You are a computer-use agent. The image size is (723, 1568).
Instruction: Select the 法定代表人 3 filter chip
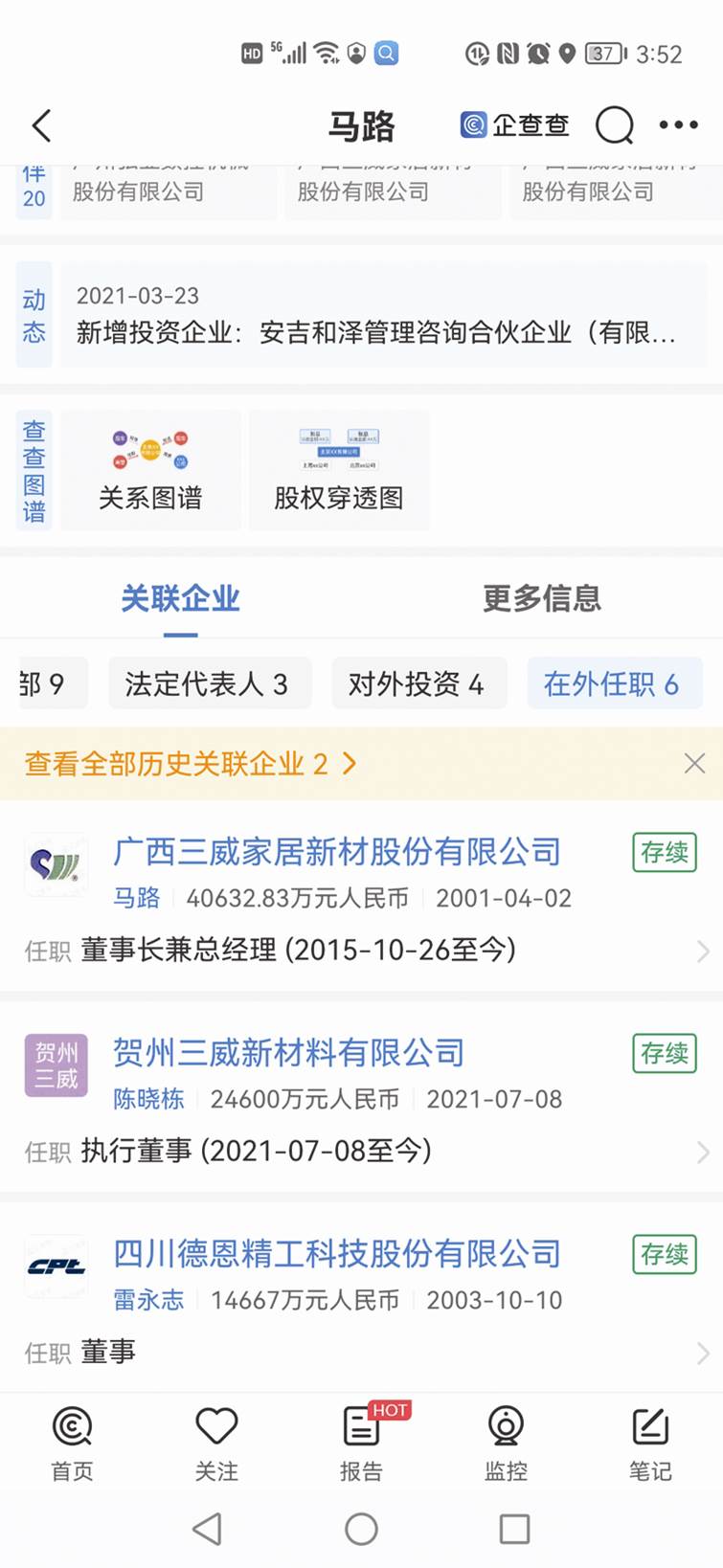pos(207,683)
